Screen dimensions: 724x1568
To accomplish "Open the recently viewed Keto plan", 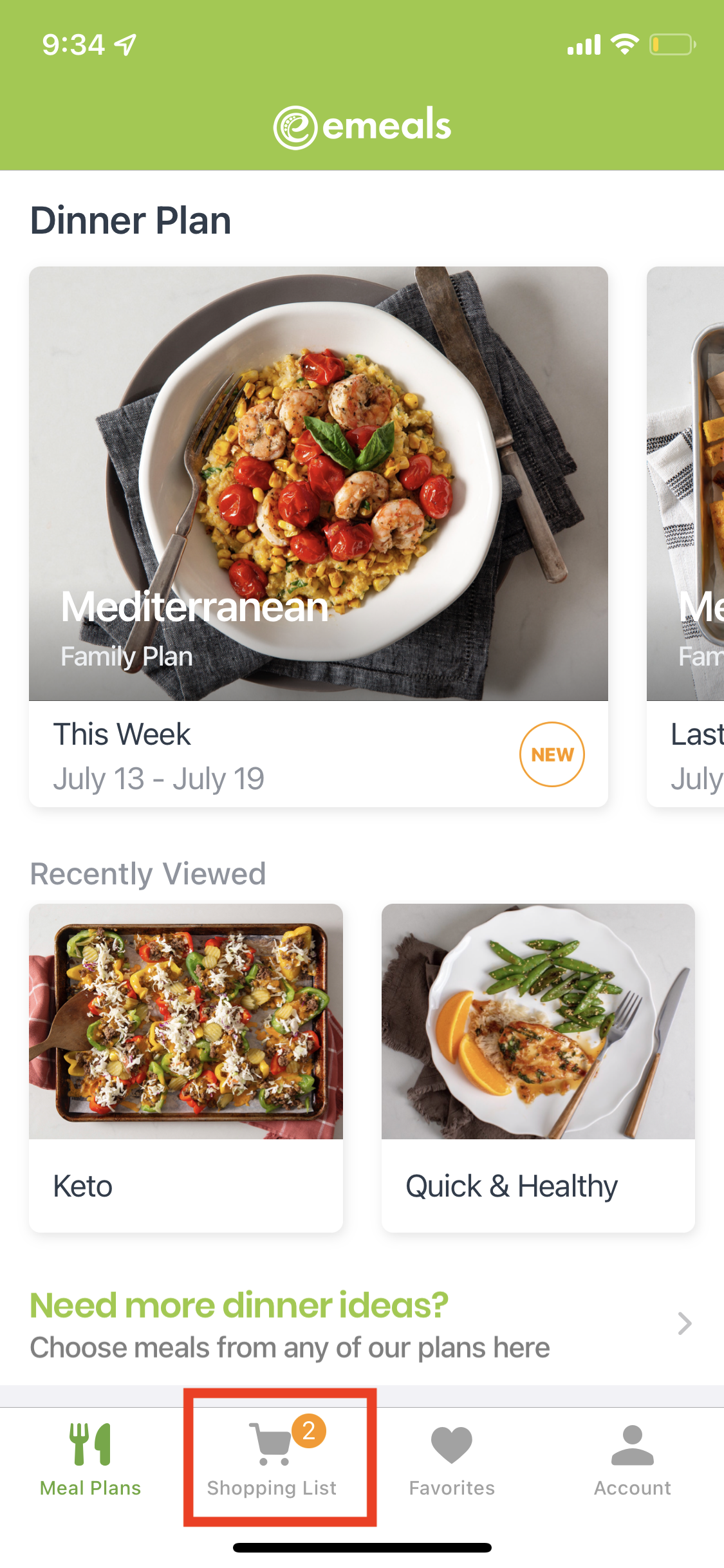I will coord(186,1068).
